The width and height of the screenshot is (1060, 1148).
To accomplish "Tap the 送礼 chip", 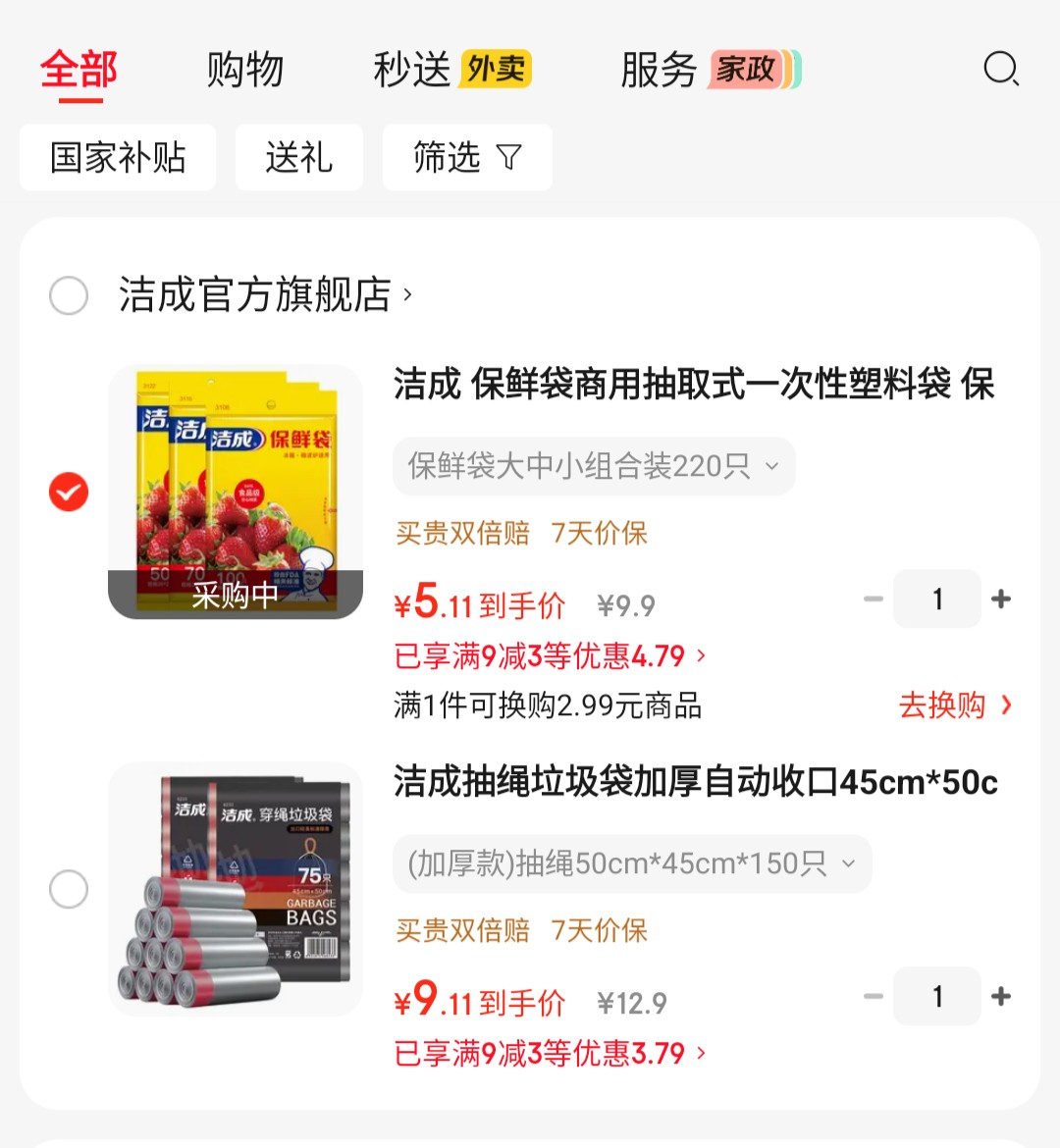I will coord(298,157).
